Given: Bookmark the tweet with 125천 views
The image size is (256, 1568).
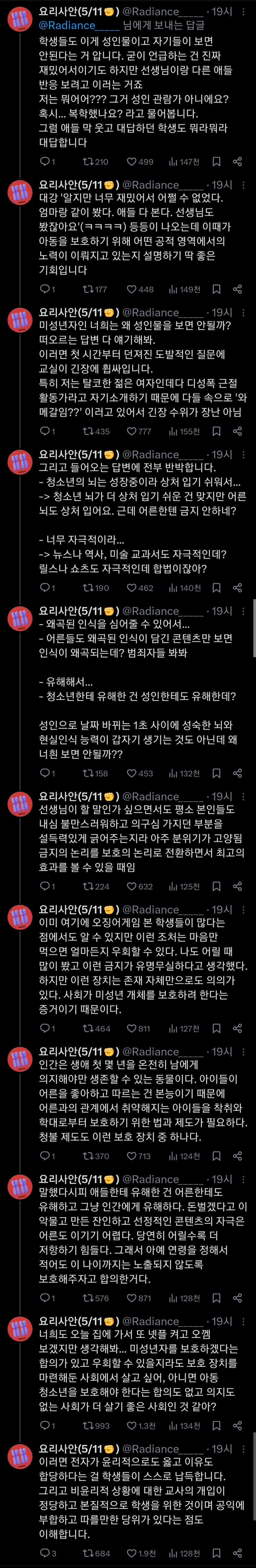Looking at the screenshot, I should point(216,887).
